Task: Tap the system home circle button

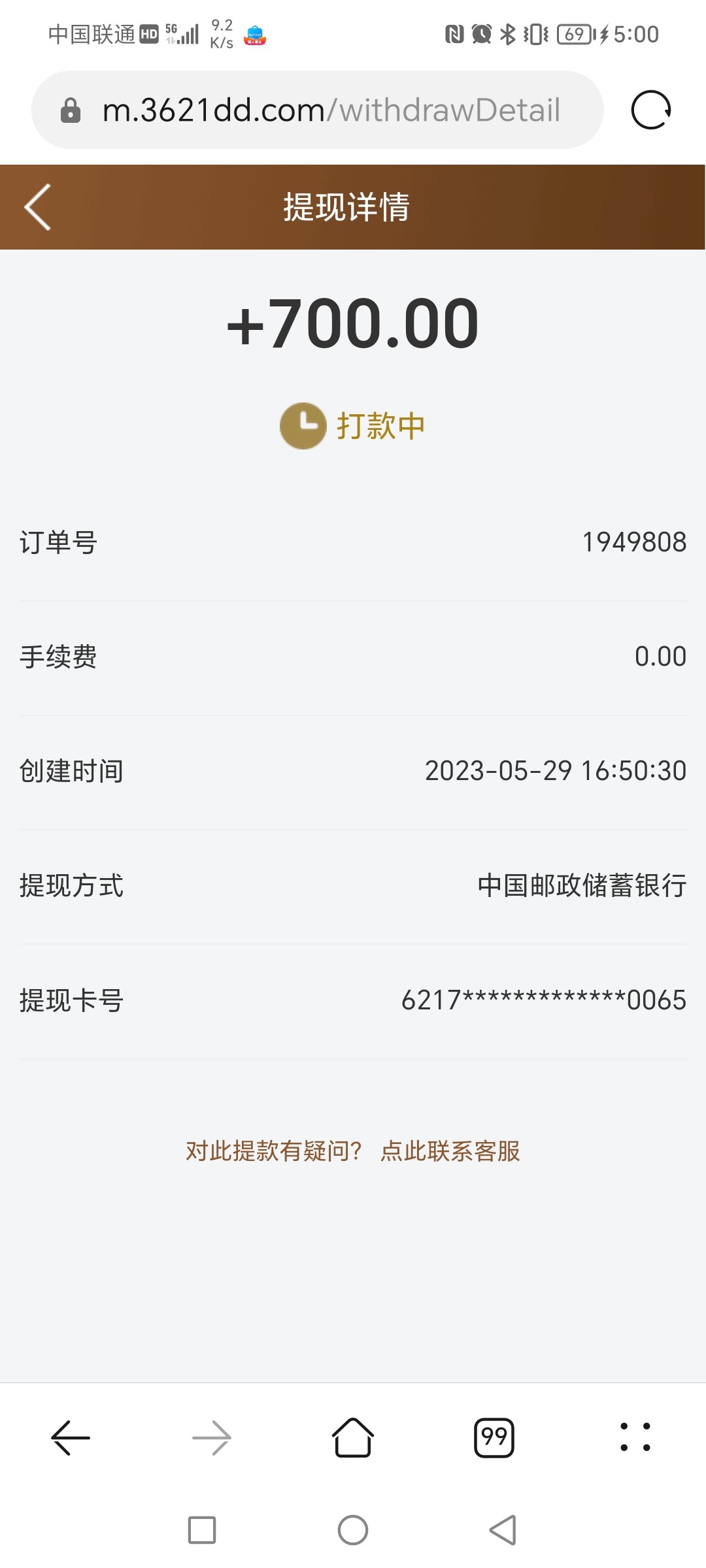Action: 353,1530
